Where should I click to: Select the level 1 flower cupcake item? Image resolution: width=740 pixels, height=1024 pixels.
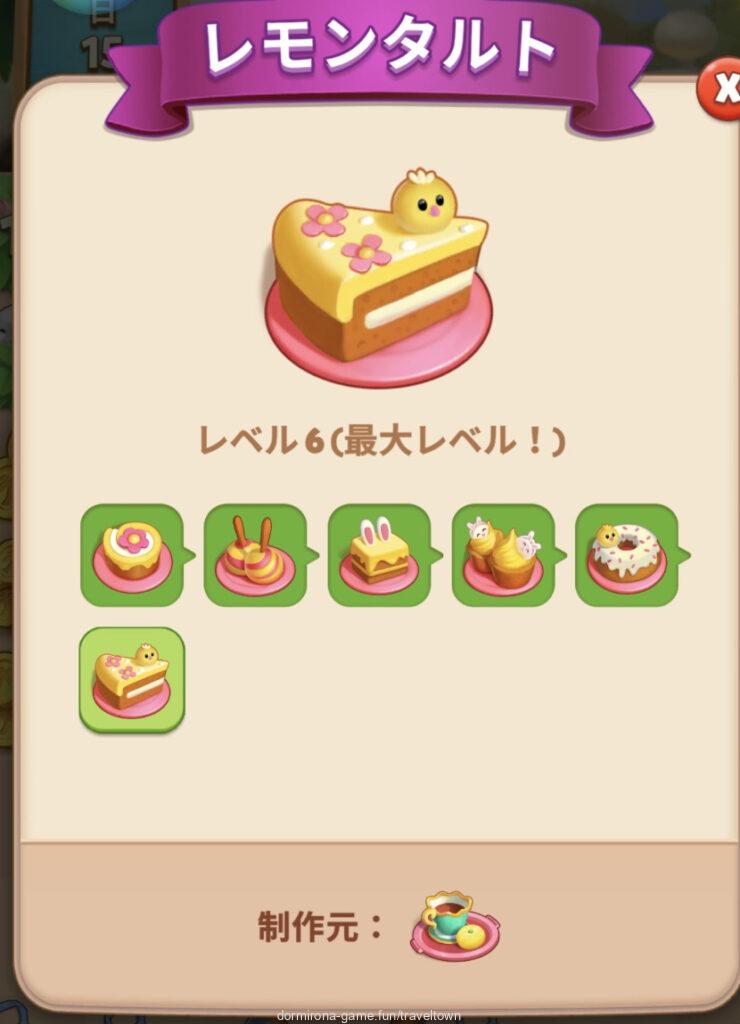[132, 555]
